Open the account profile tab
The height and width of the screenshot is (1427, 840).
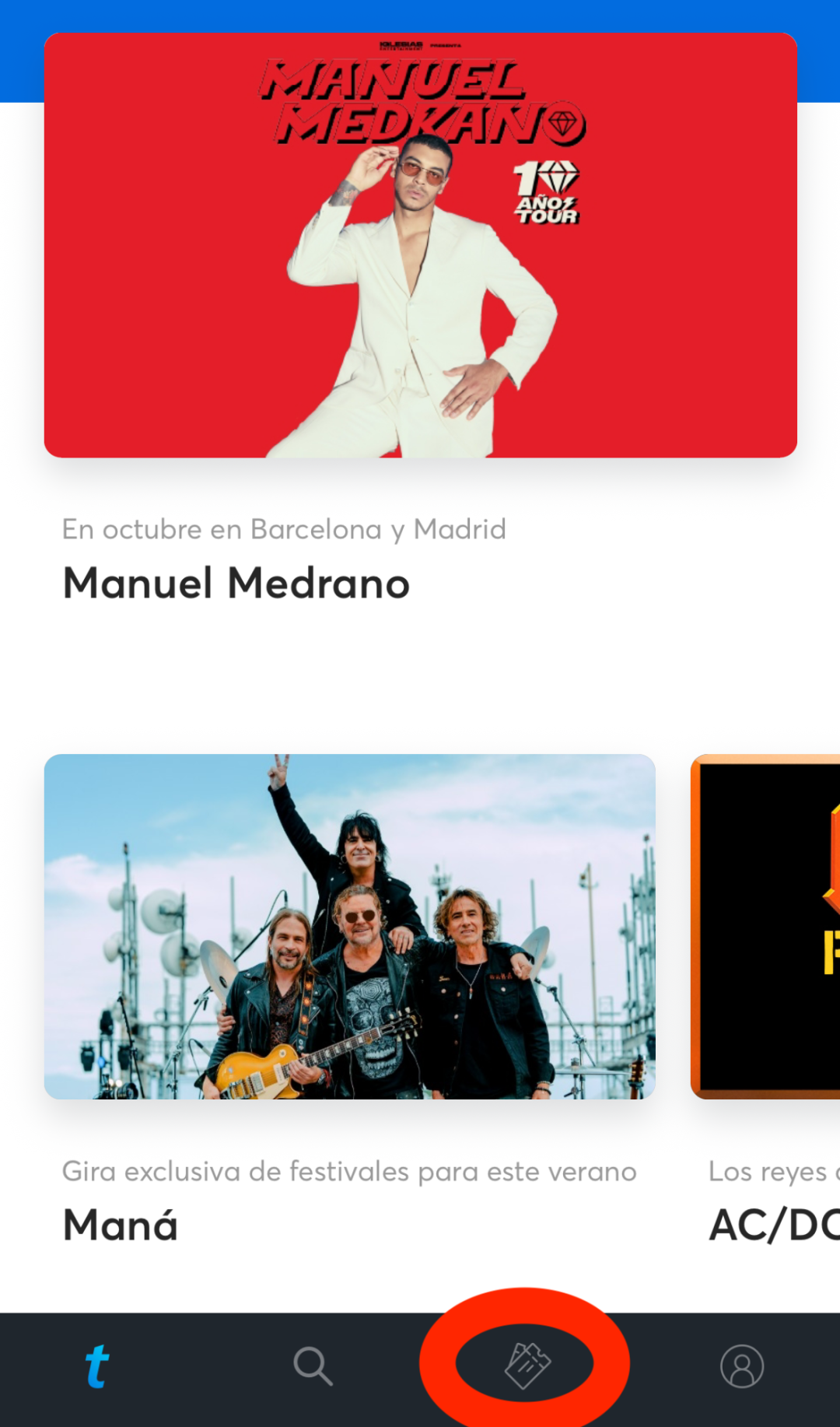741,1366
